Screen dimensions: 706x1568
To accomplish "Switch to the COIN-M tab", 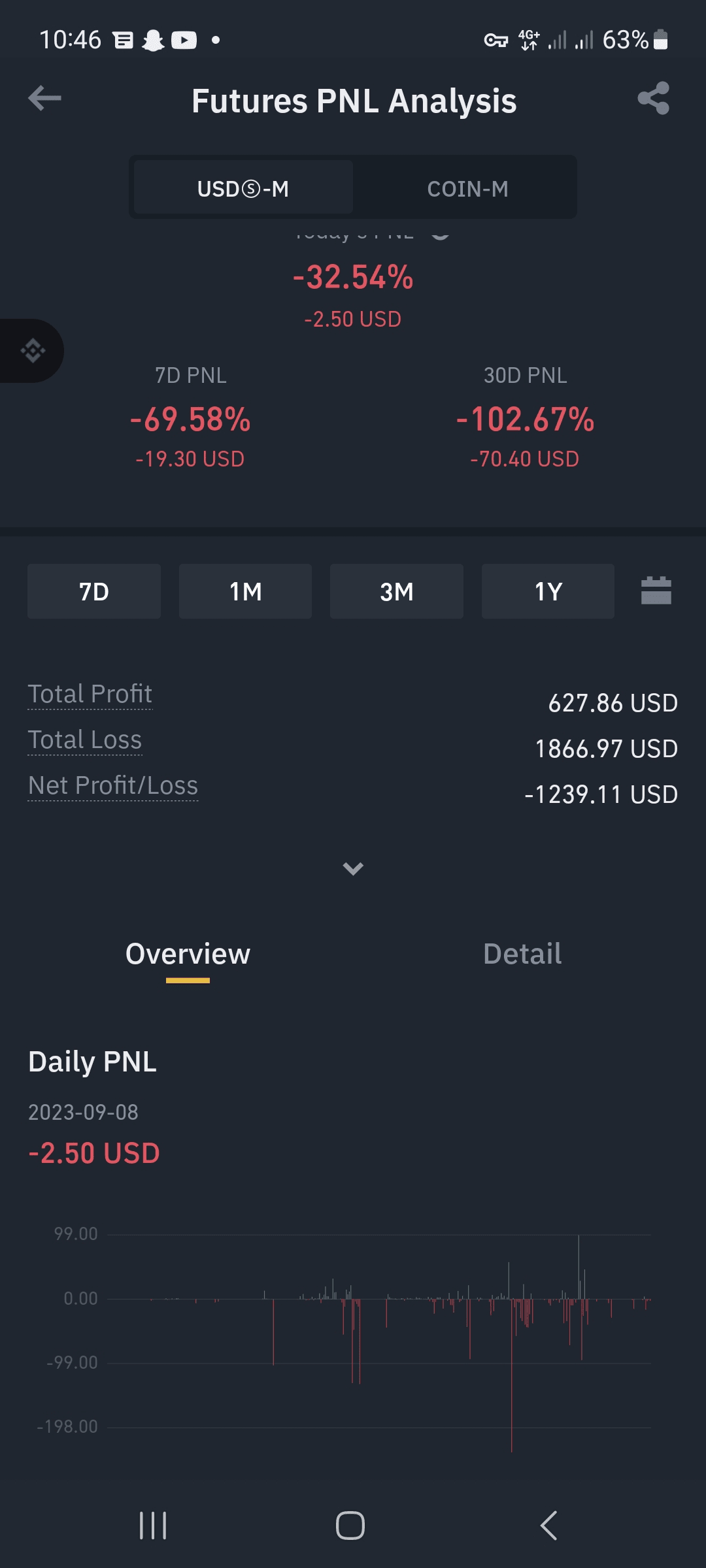I will (467, 189).
